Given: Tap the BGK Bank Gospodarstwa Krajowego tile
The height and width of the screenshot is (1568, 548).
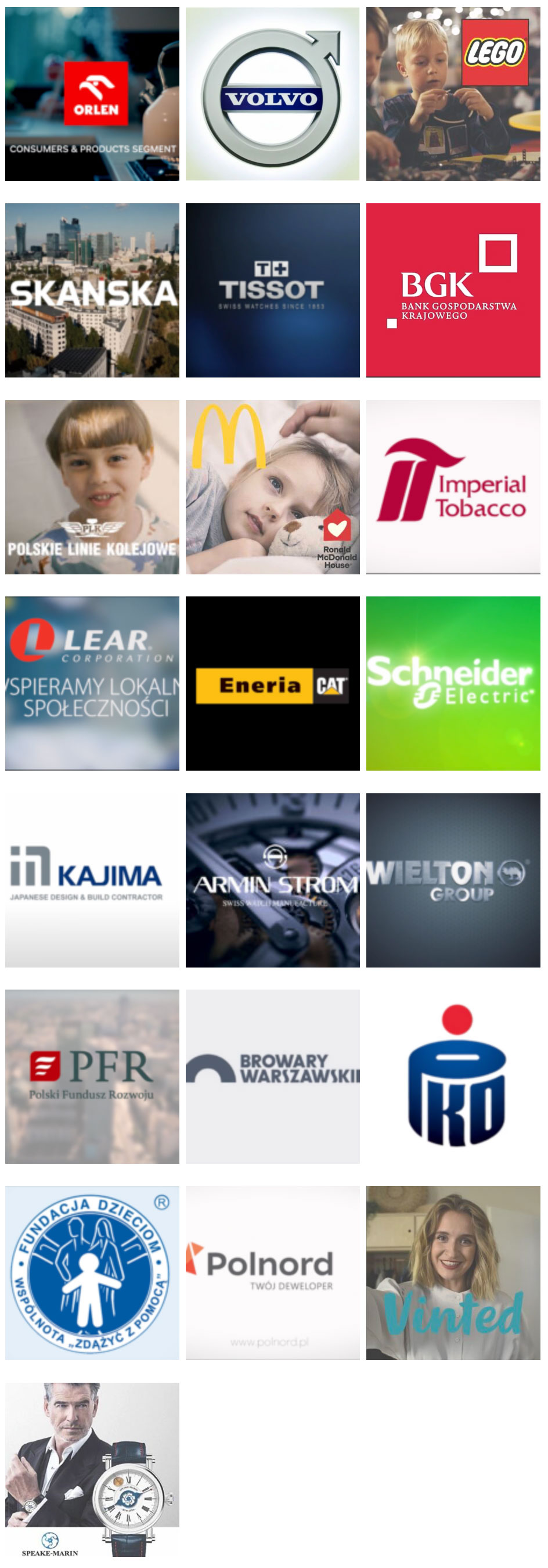Looking at the screenshot, I should (453, 290).
